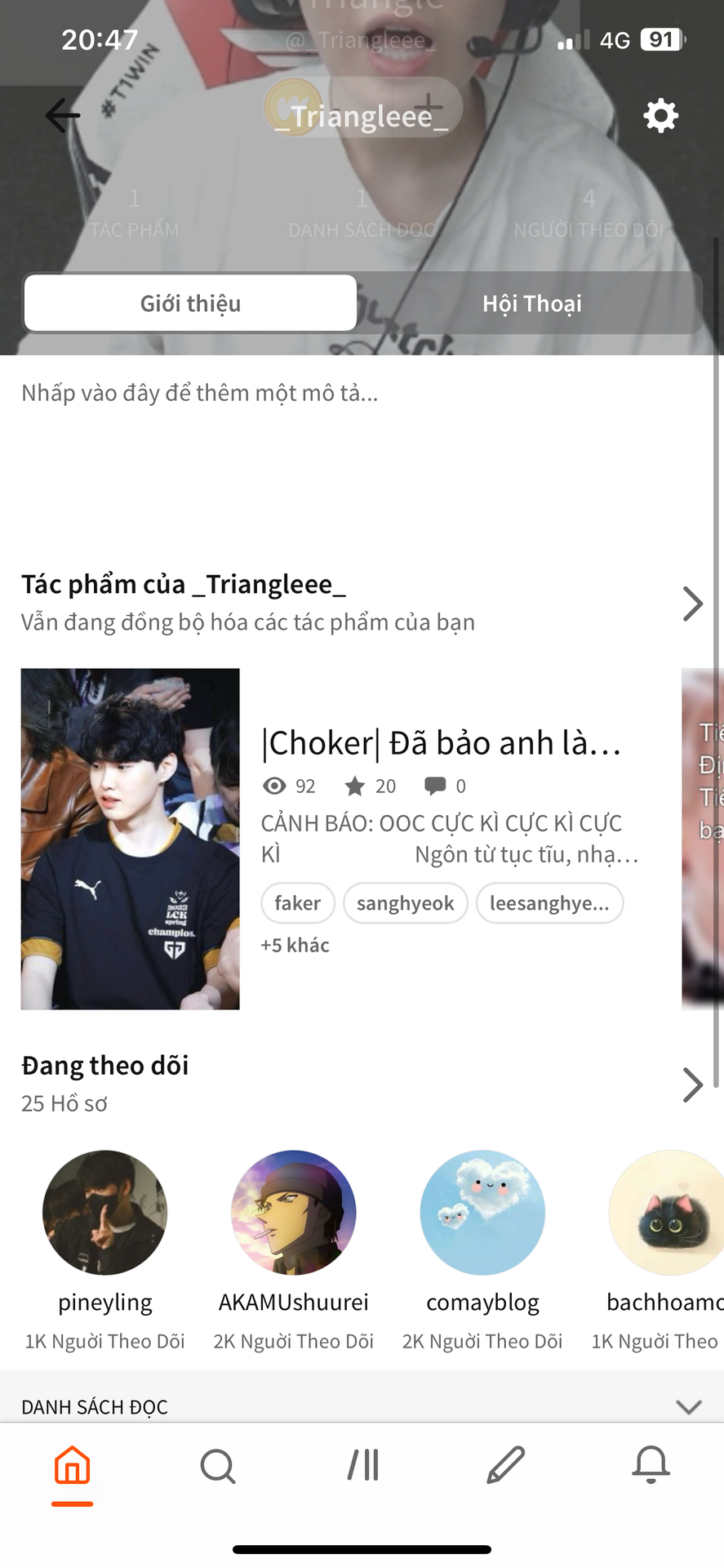724x1568 pixels.
Task: Go to the Home tab
Action: [x=73, y=1465]
